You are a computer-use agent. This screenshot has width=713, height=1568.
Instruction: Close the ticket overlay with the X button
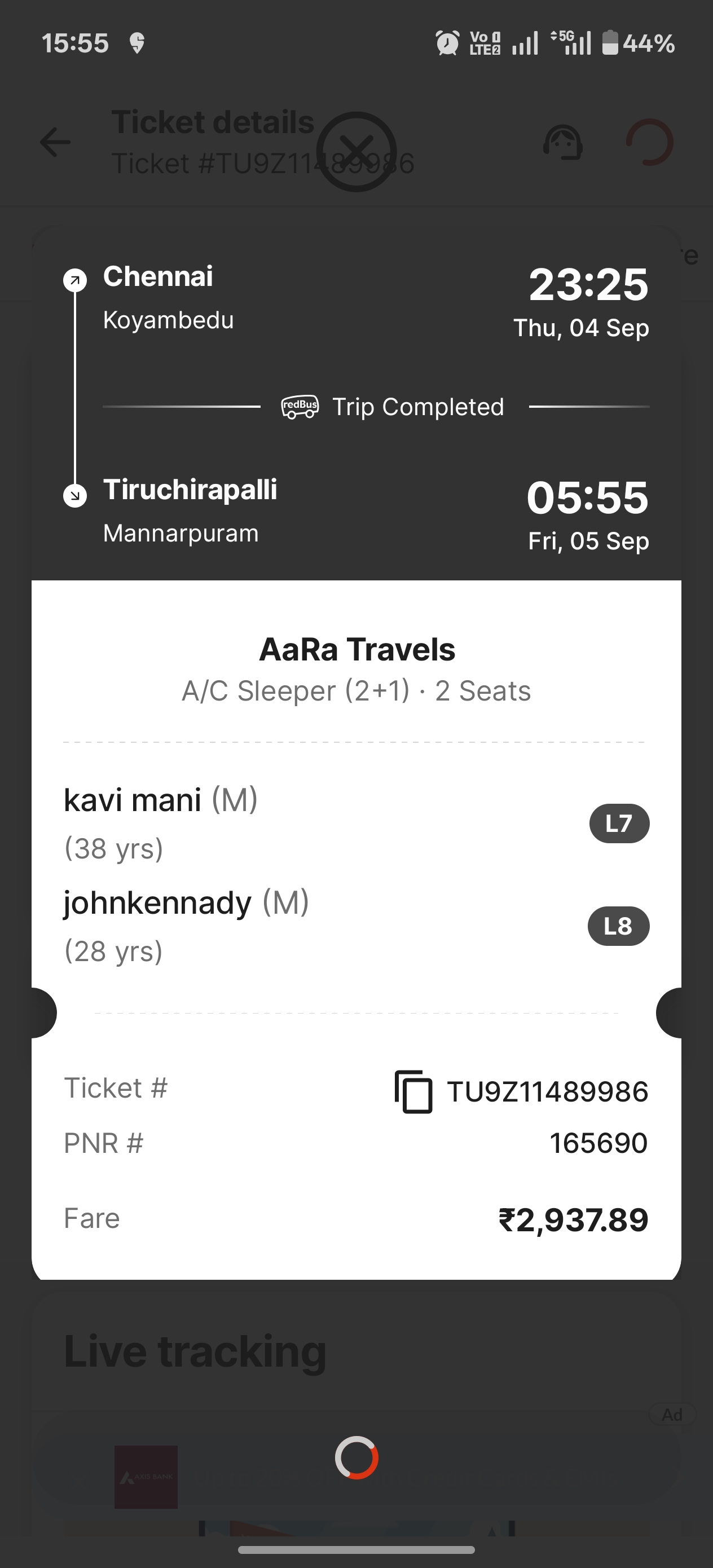tap(357, 152)
